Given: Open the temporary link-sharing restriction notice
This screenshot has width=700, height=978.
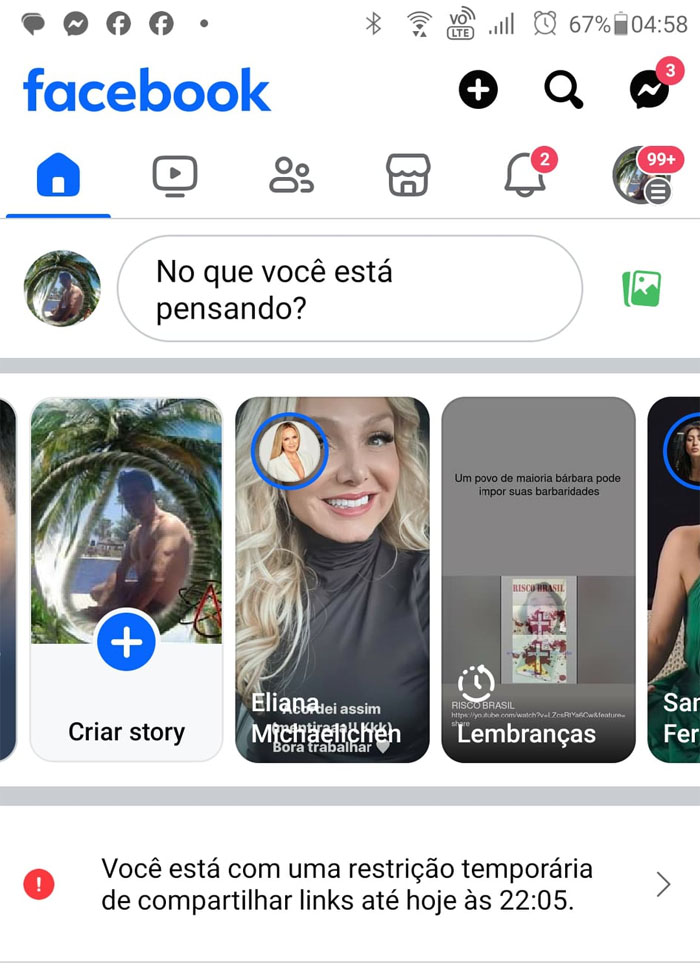Looking at the screenshot, I should coord(349,884).
